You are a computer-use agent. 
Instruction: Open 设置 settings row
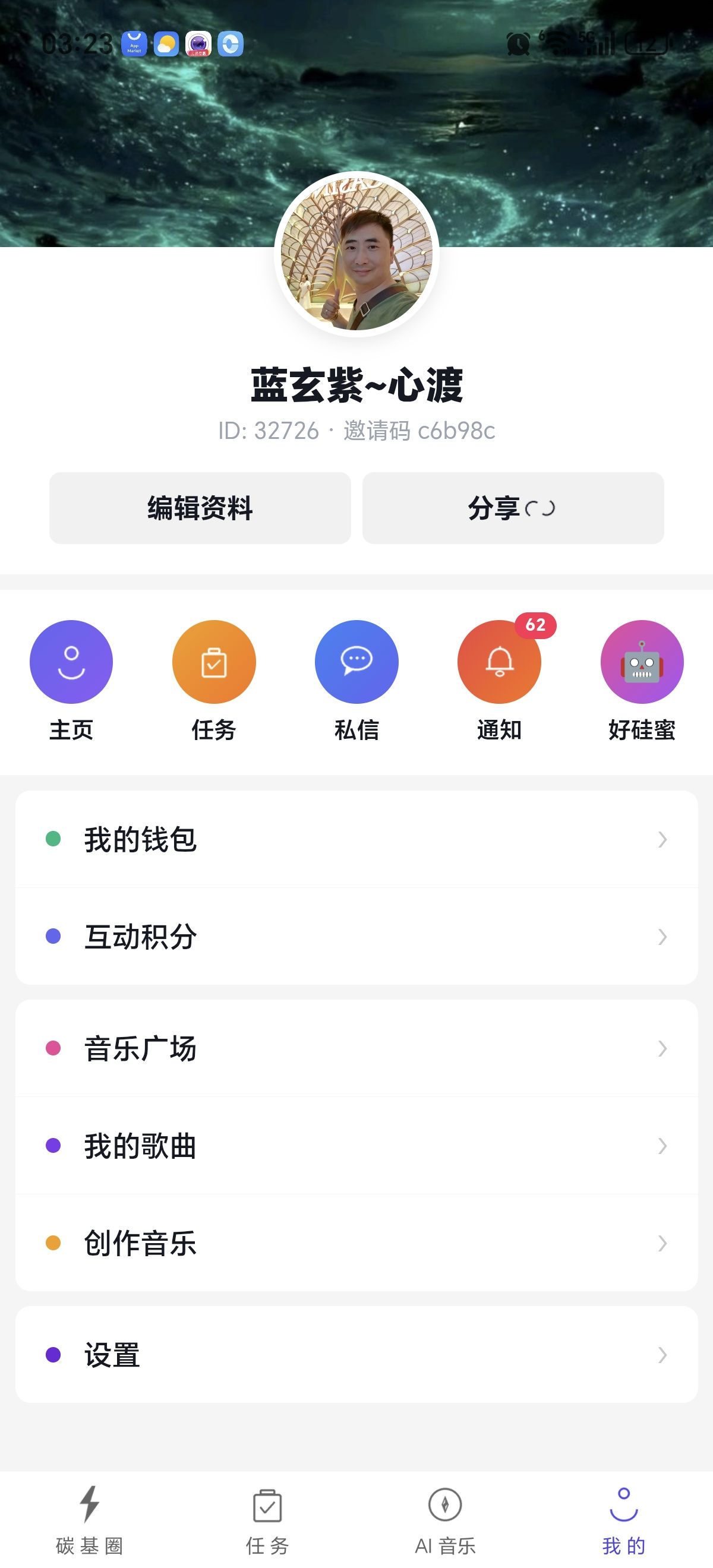pyautogui.click(x=356, y=1354)
